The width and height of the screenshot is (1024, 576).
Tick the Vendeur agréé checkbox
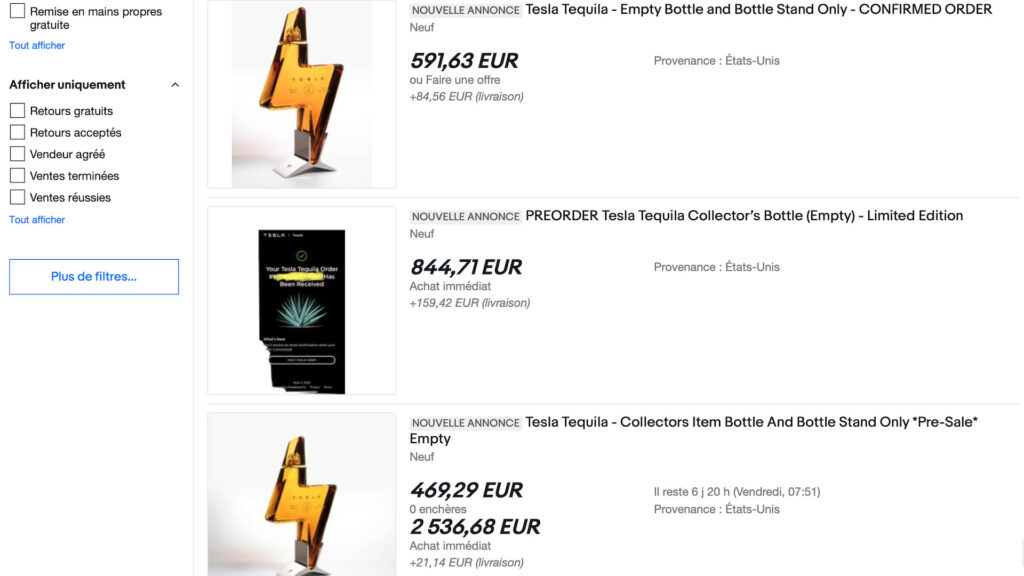[17, 154]
